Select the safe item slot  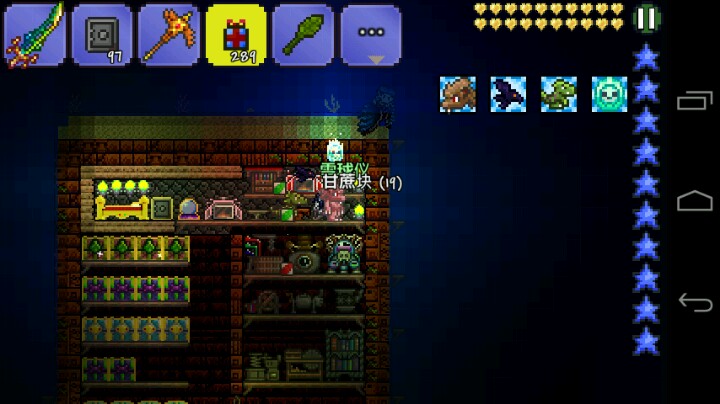click(x=101, y=34)
